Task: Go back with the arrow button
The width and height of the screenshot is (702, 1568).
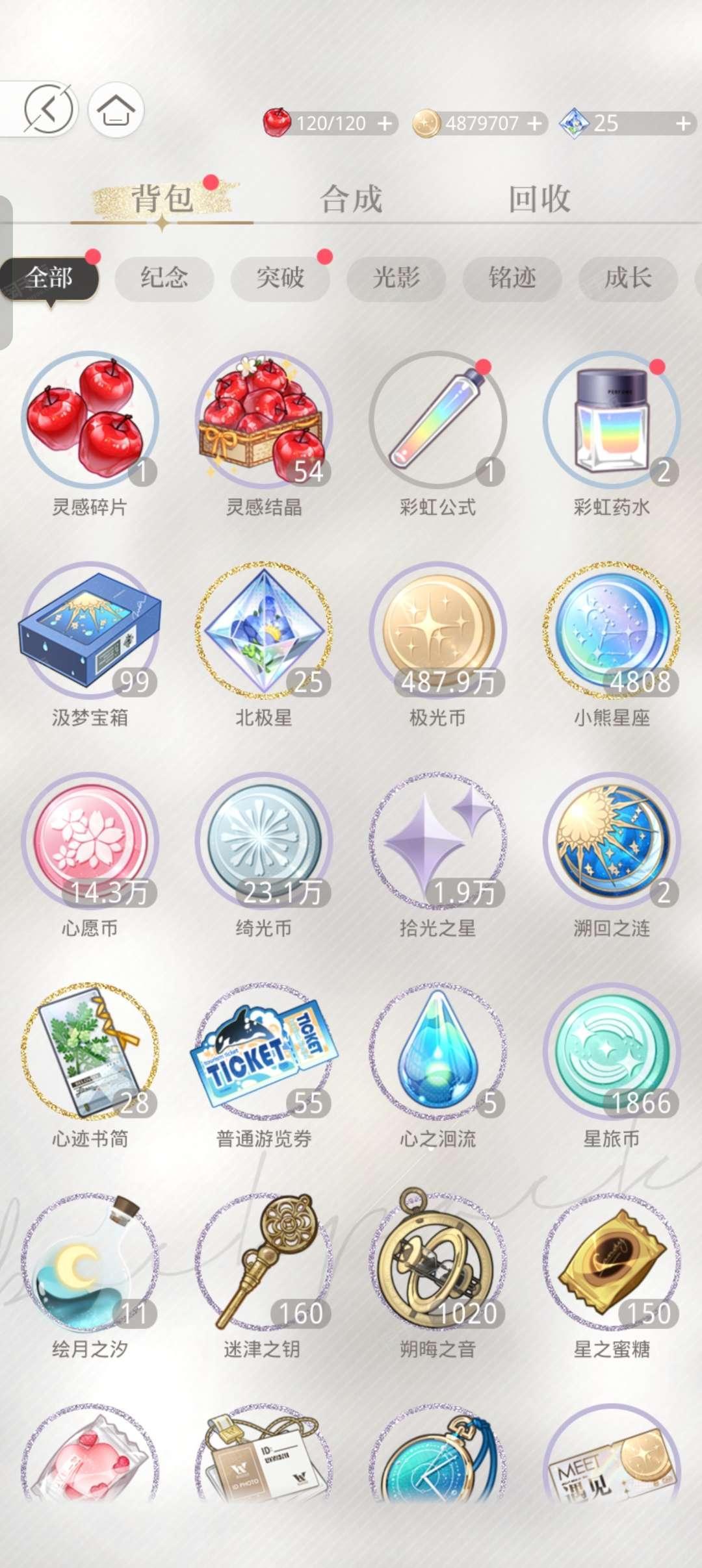Action: point(49,109)
